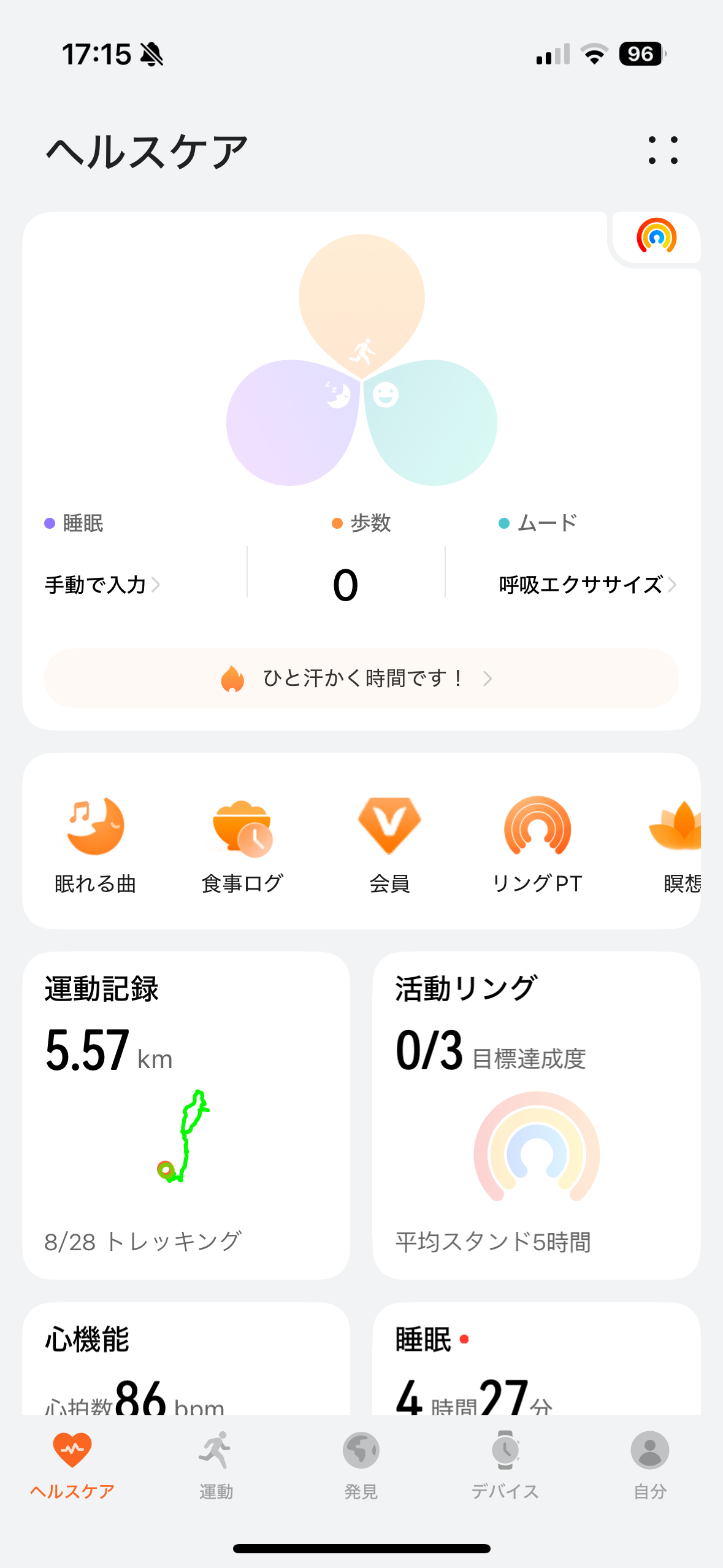This screenshot has width=723, height=1568.
Task: View the 運動記録 5.57 km trekking card
Action: (x=186, y=1114)
